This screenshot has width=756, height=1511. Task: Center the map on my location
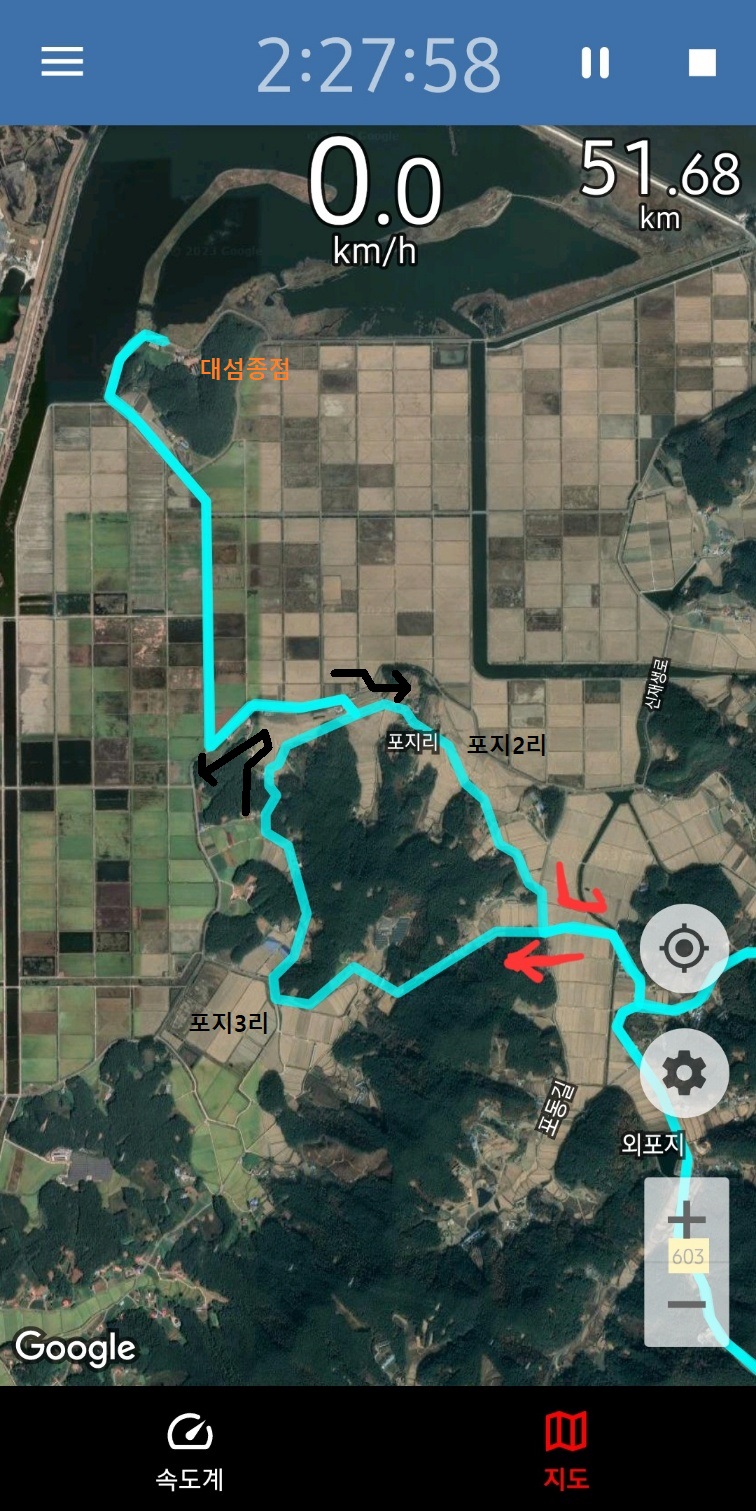click(684, 949)
